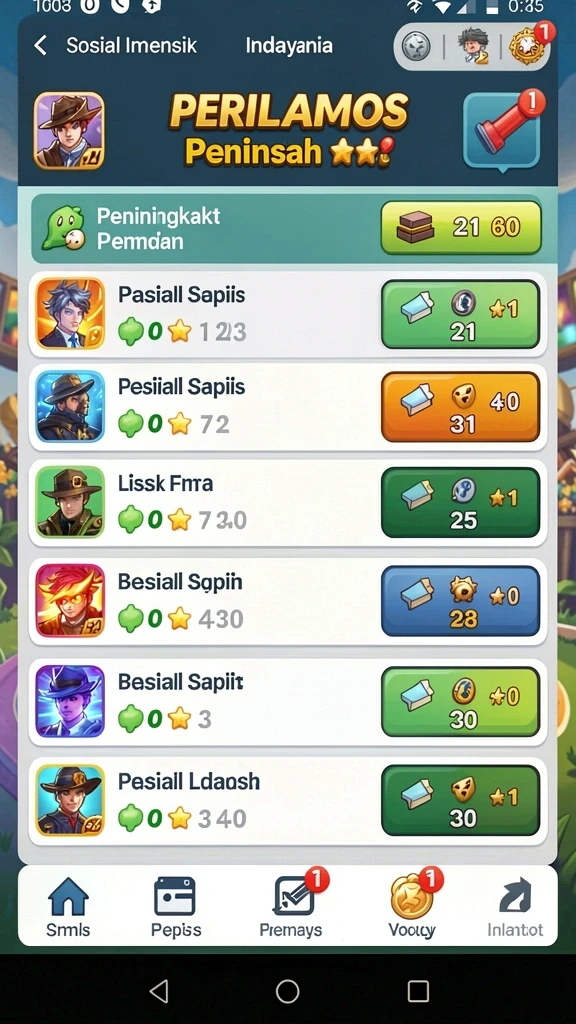Tap the yellow 21 60 button
Viewport: 576px width, 1024px height.
(x=461, y=227)
